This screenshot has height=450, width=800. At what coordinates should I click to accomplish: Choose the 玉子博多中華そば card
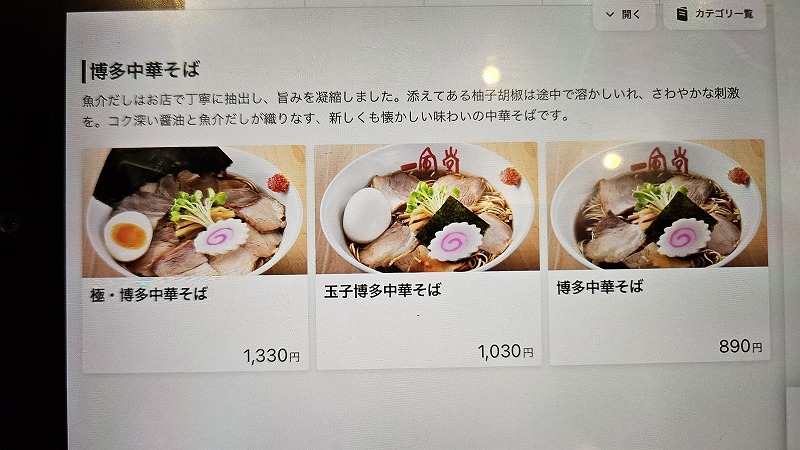428,253
